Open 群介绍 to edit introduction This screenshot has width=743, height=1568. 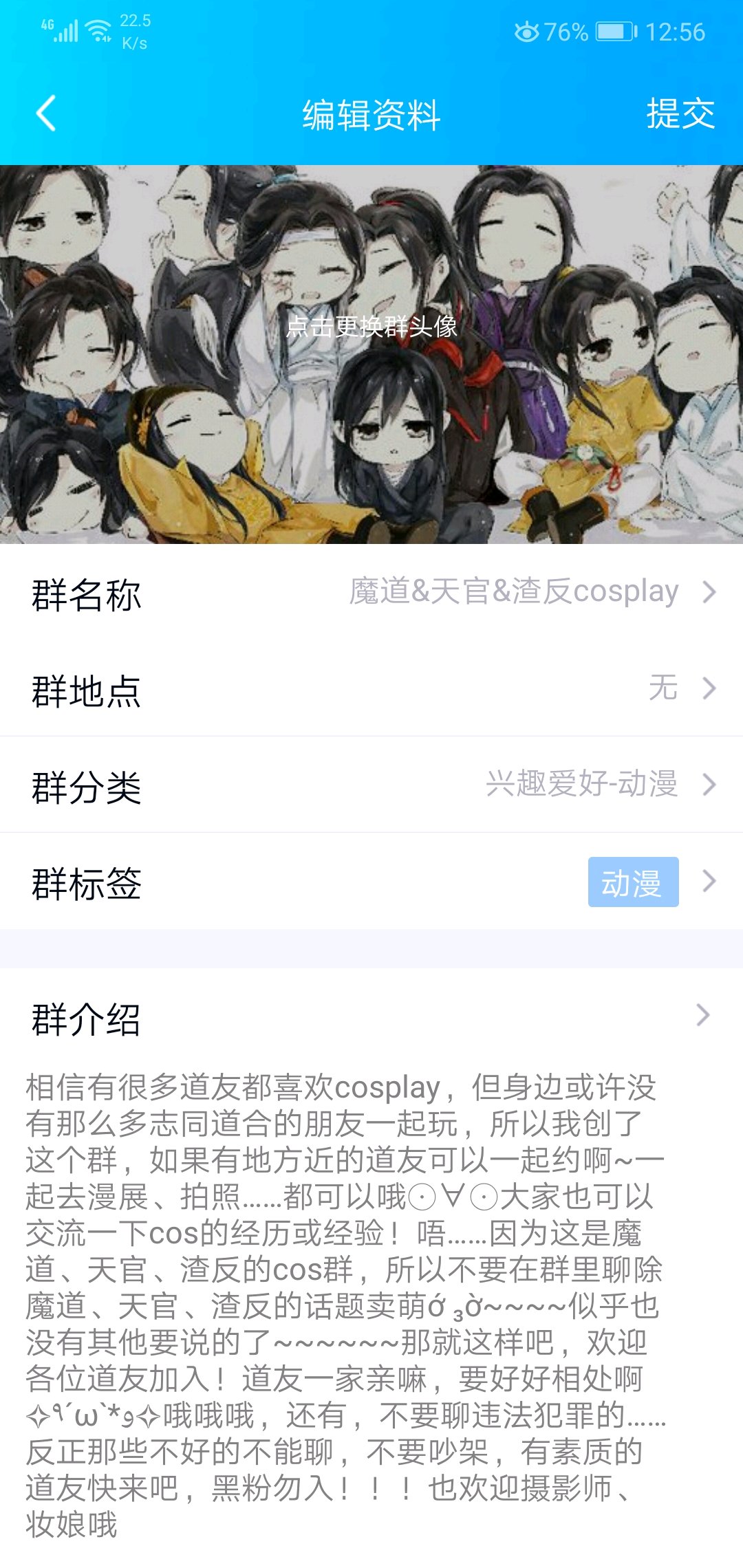tap(371, 1018)
